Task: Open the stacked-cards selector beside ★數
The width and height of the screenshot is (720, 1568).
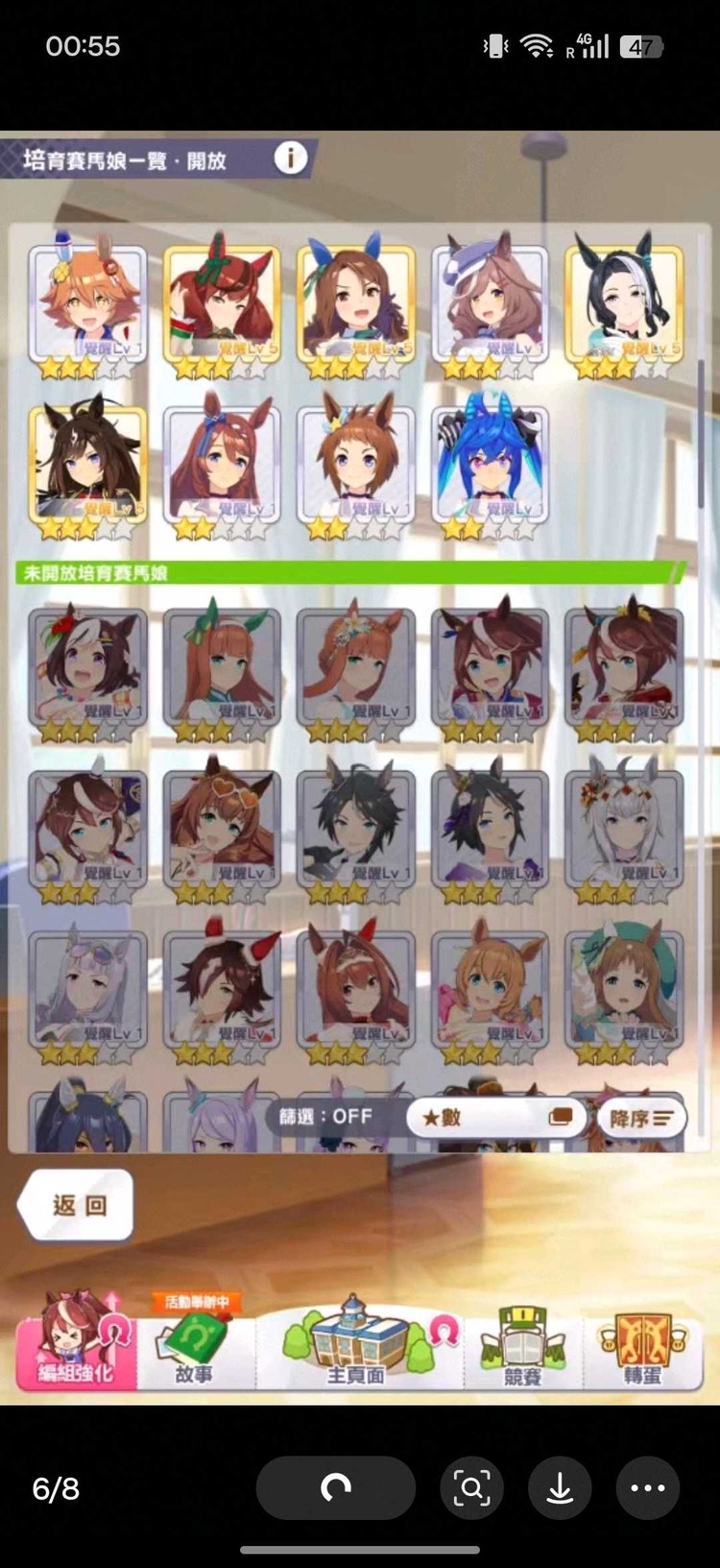Action: tap(560, 1117)
